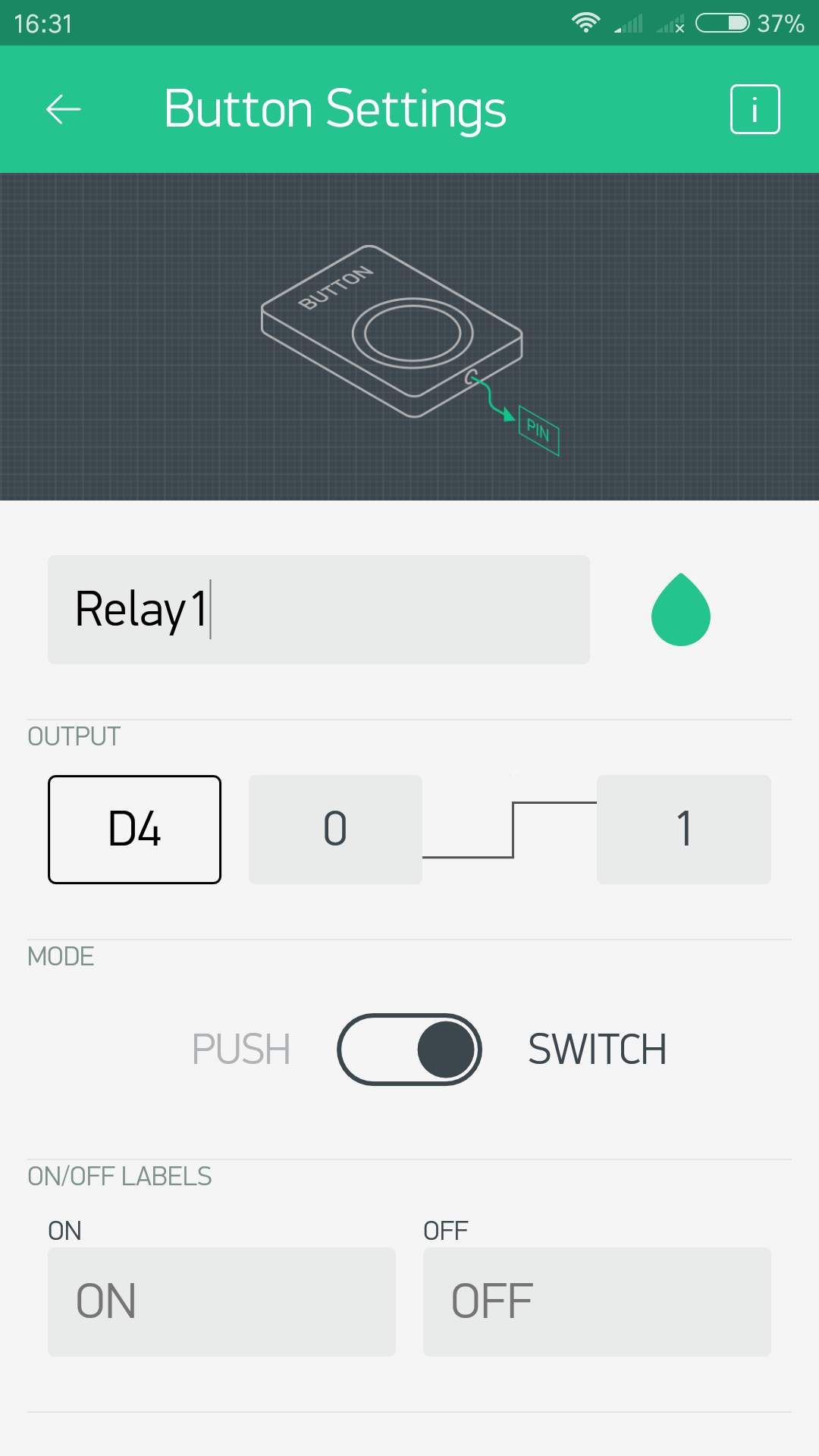Edit the OFF label field
The image size is (819, 1456).
597,1301
